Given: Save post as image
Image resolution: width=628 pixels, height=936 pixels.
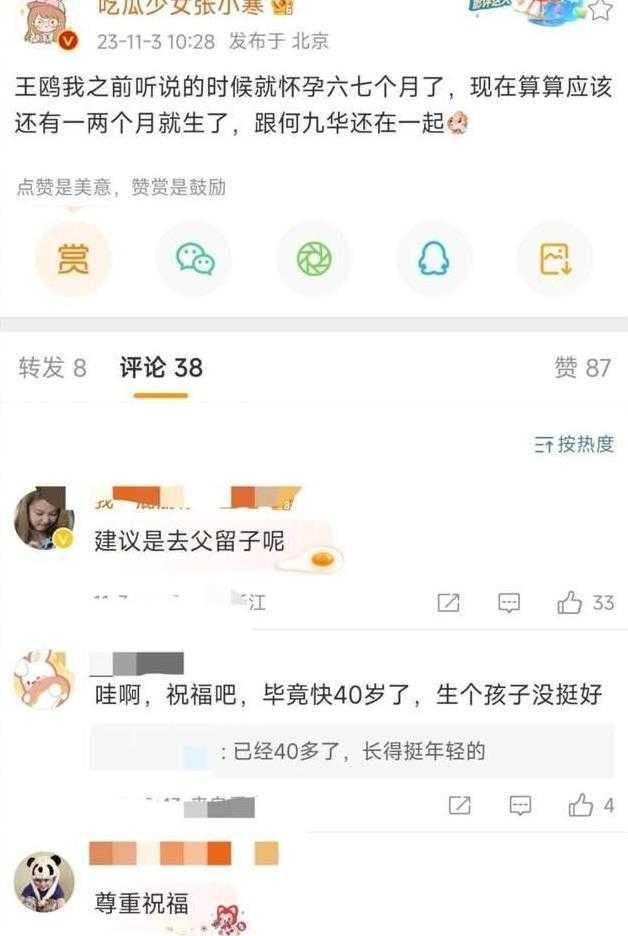Looking at the screenshot, I should point(554,258).
